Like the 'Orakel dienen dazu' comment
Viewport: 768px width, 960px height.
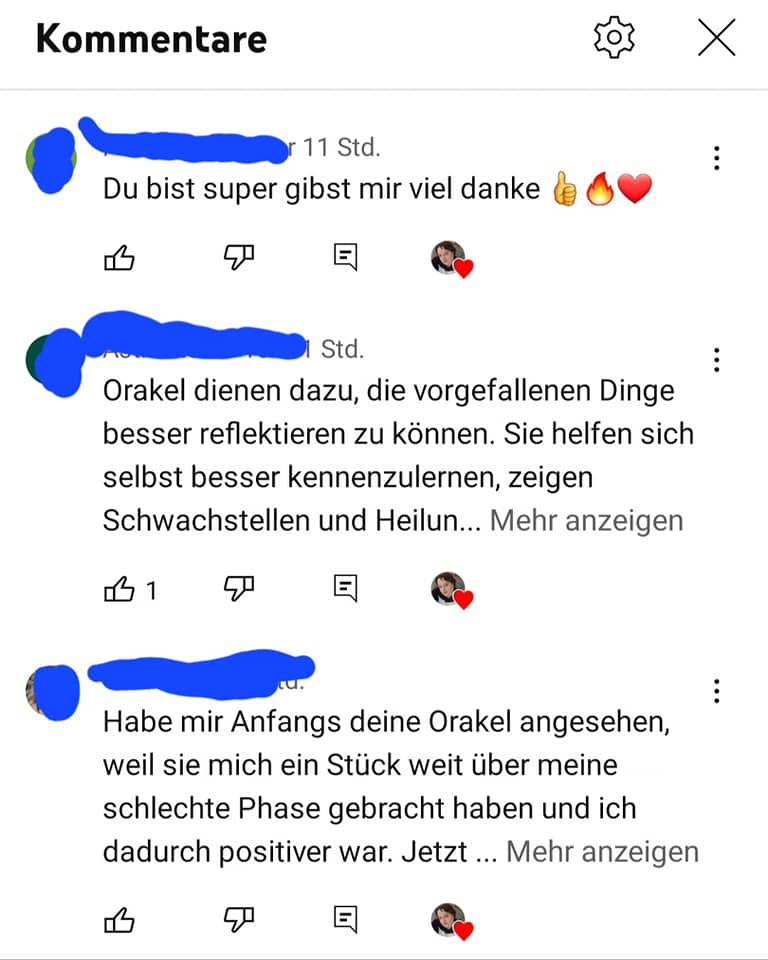tap(119, 589)
